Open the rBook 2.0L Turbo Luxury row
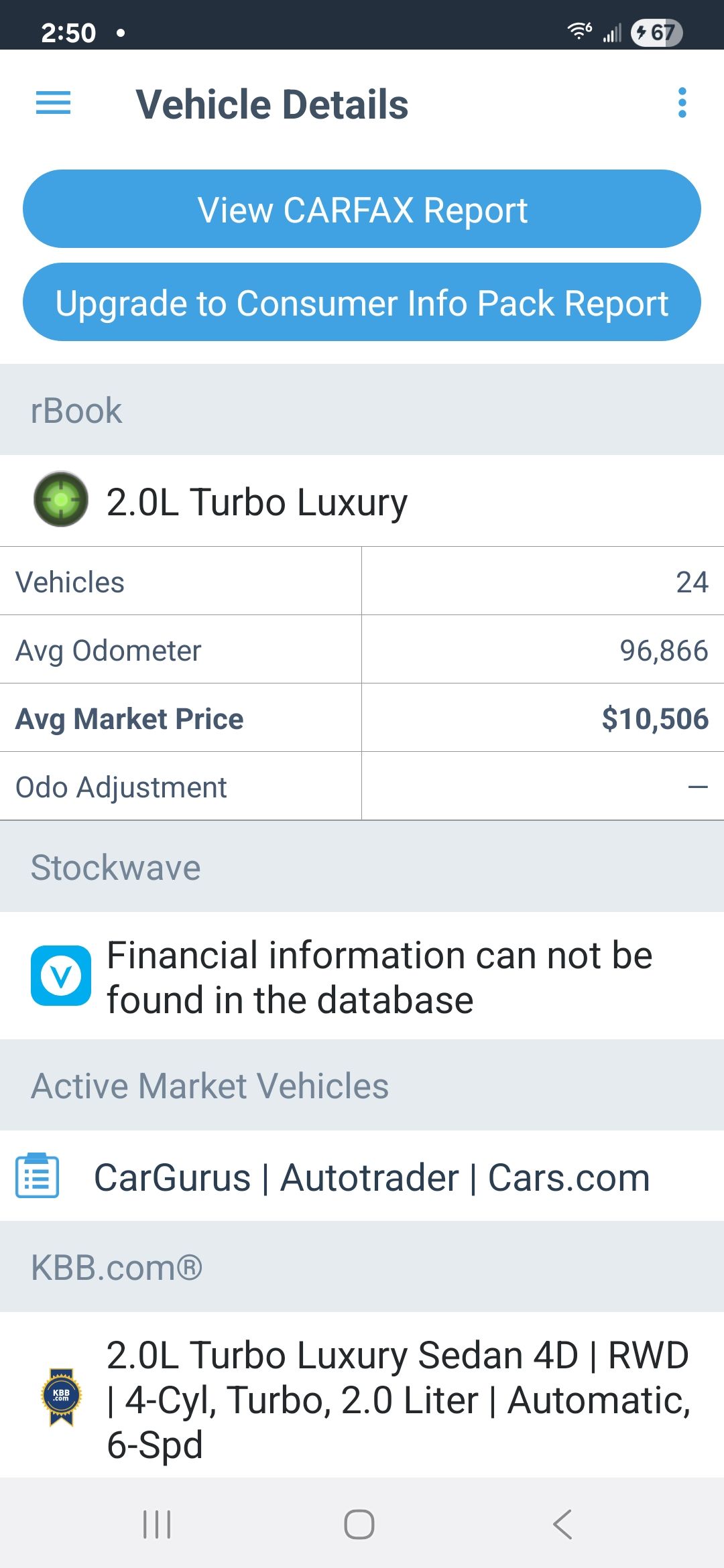Image resolution: width=724 pixels, height=1568 pixels. tap(362, 501)
